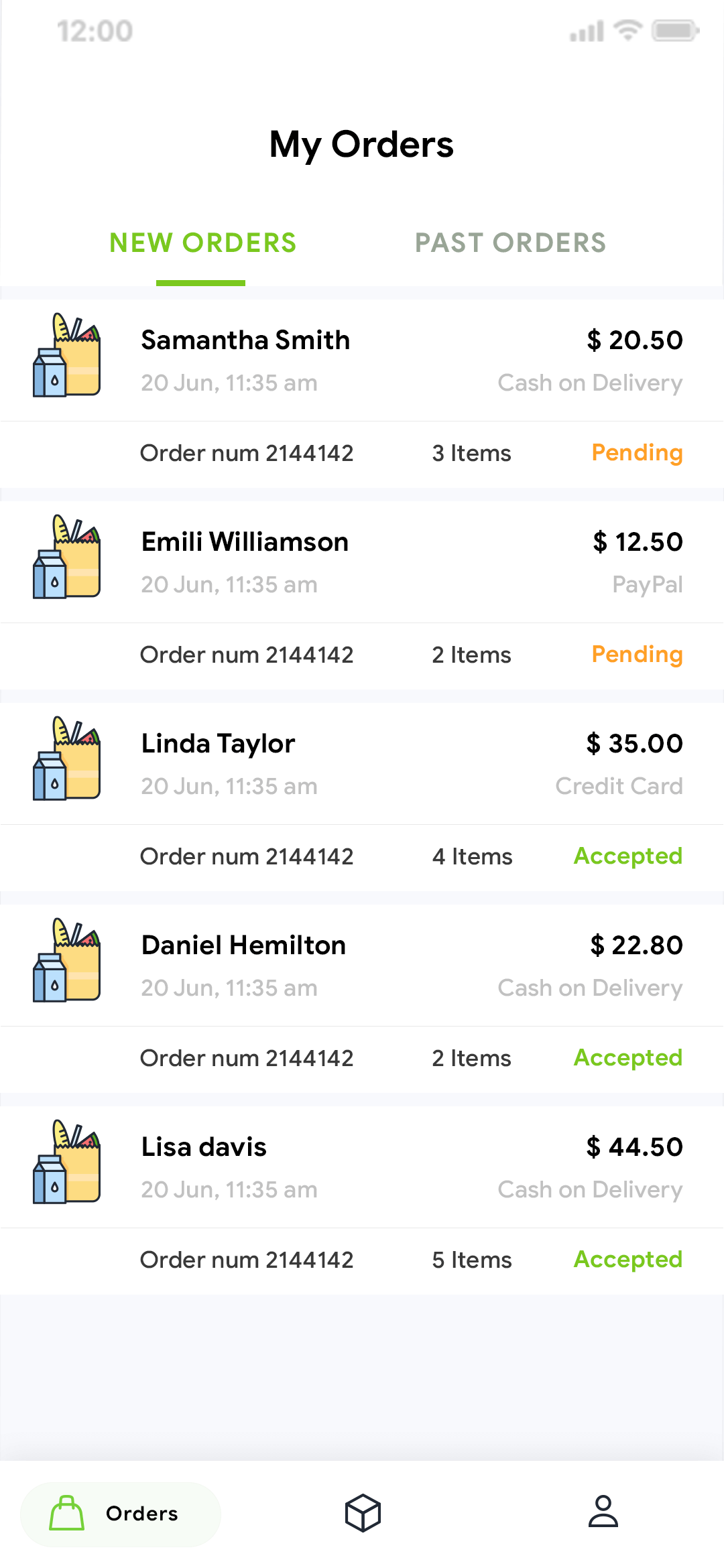Tap the profile person icon at bottom right
Viewport: 724px width, 1568px height.
pos(604,1512)
